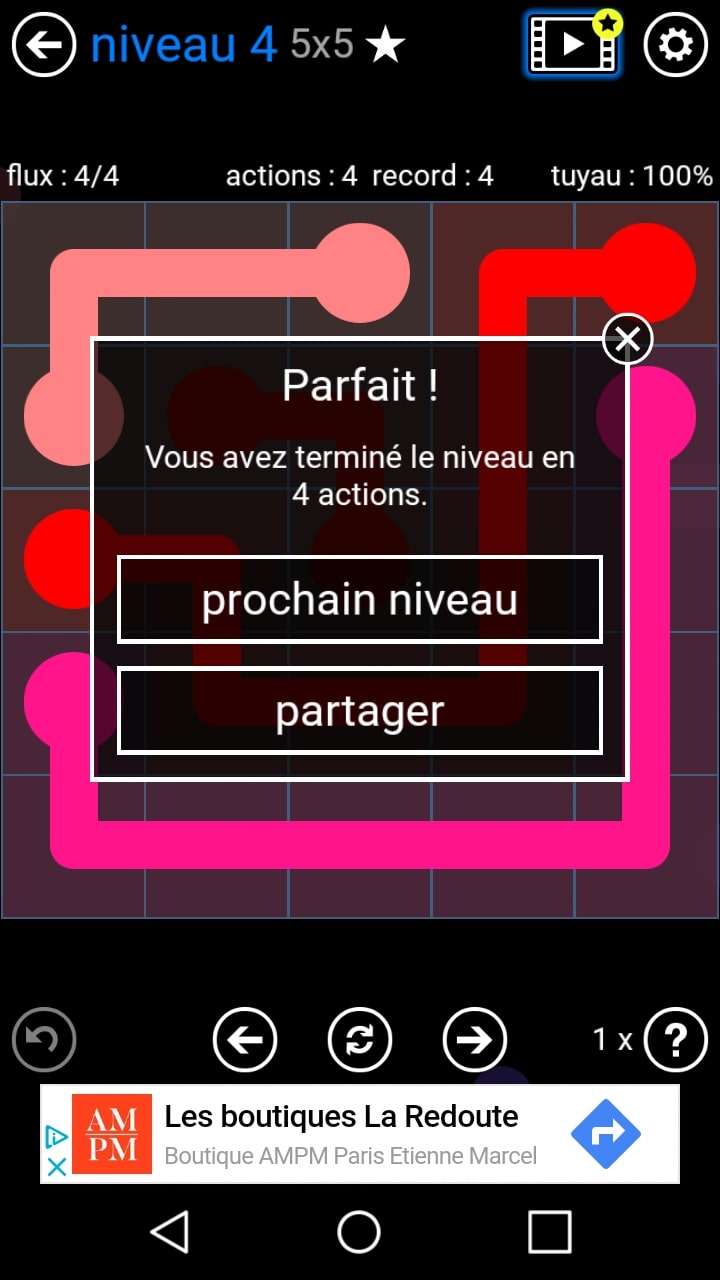Undo the last action
Viewport: 720px width, 1280px height.
point(44,1040)
